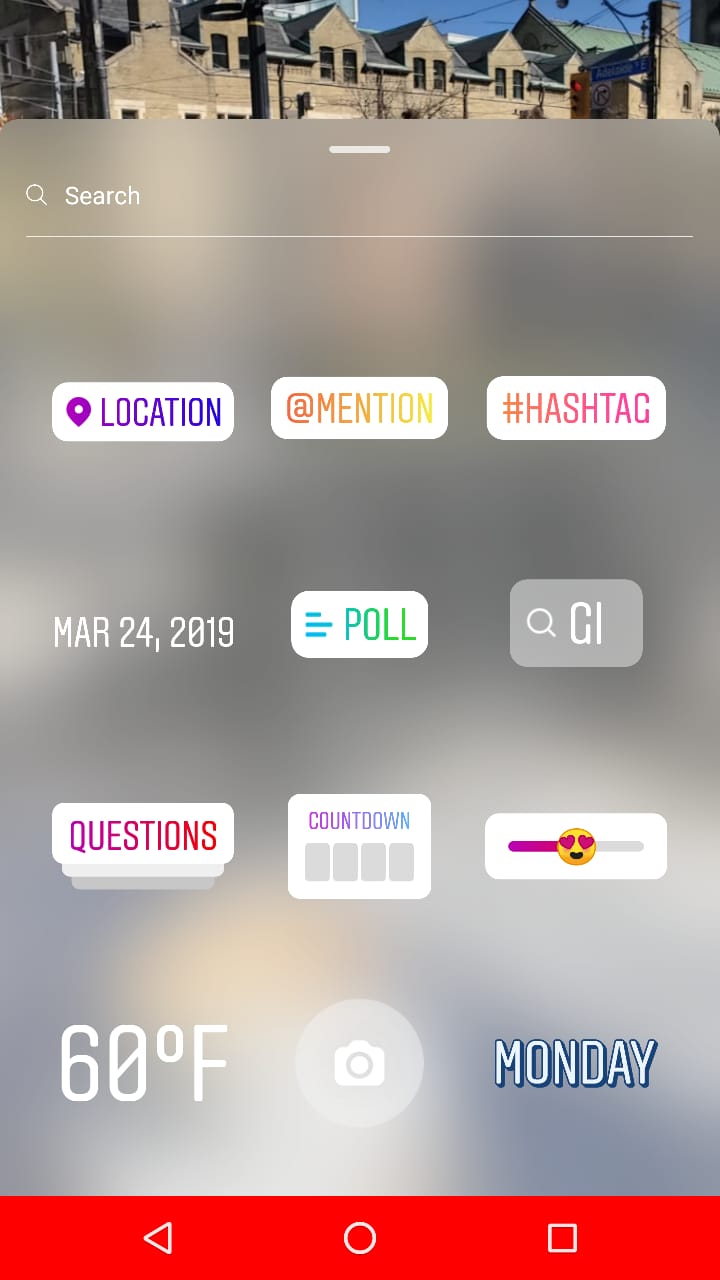Insert the Mar 24, 2019 date sticker
720x1280 pixels.
144,632
